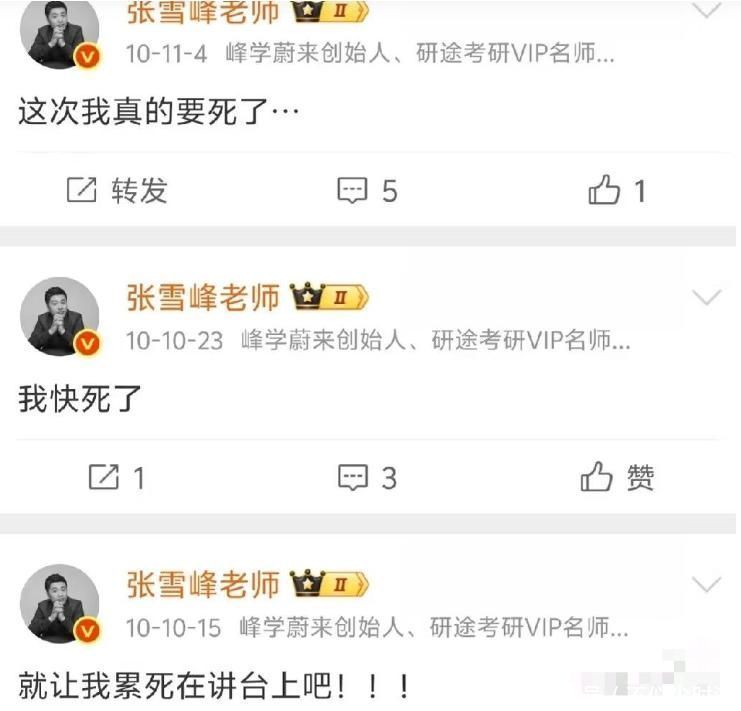Repost the post "这次我真的要死了…"
This screenshot has width=741, height=711.
117,190
